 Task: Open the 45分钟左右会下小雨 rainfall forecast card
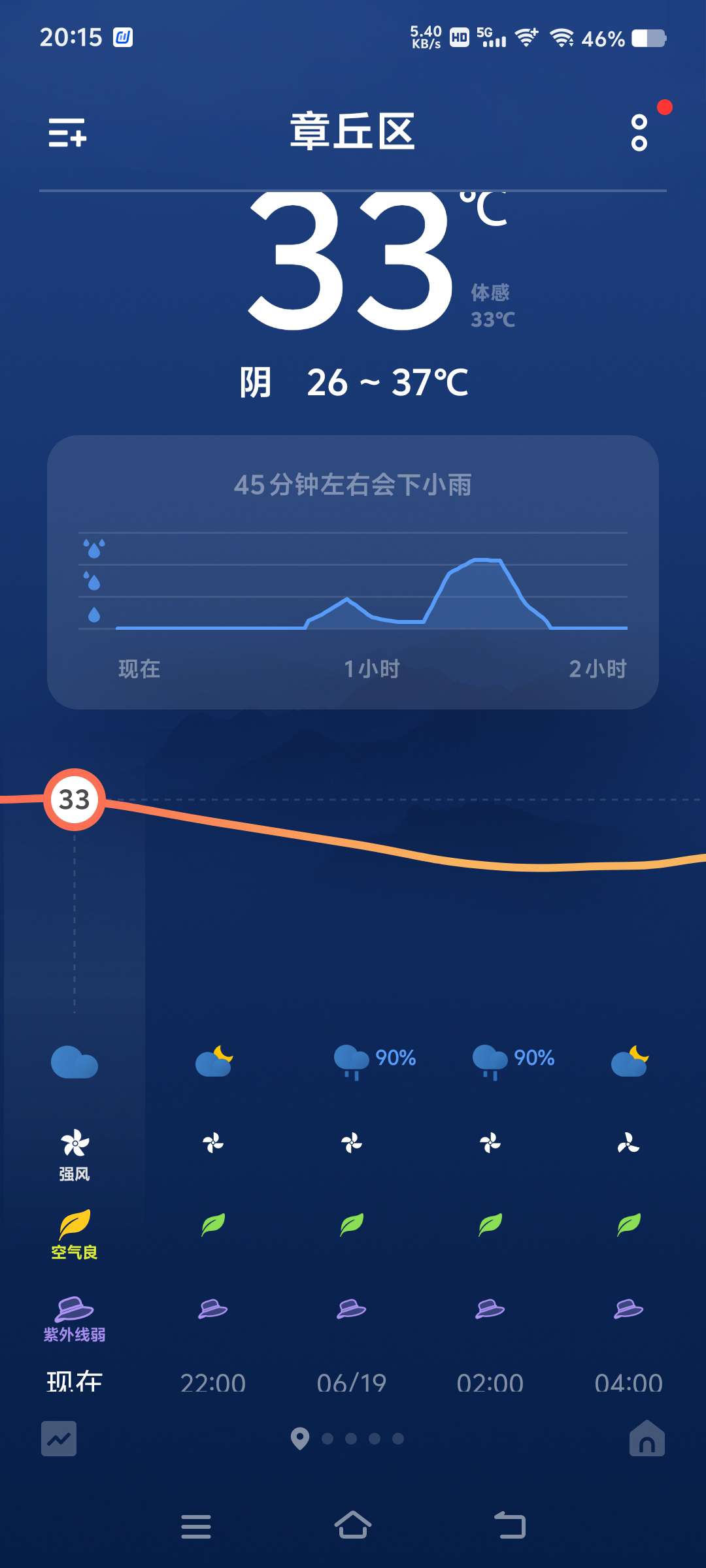click(x=353, y=572)
